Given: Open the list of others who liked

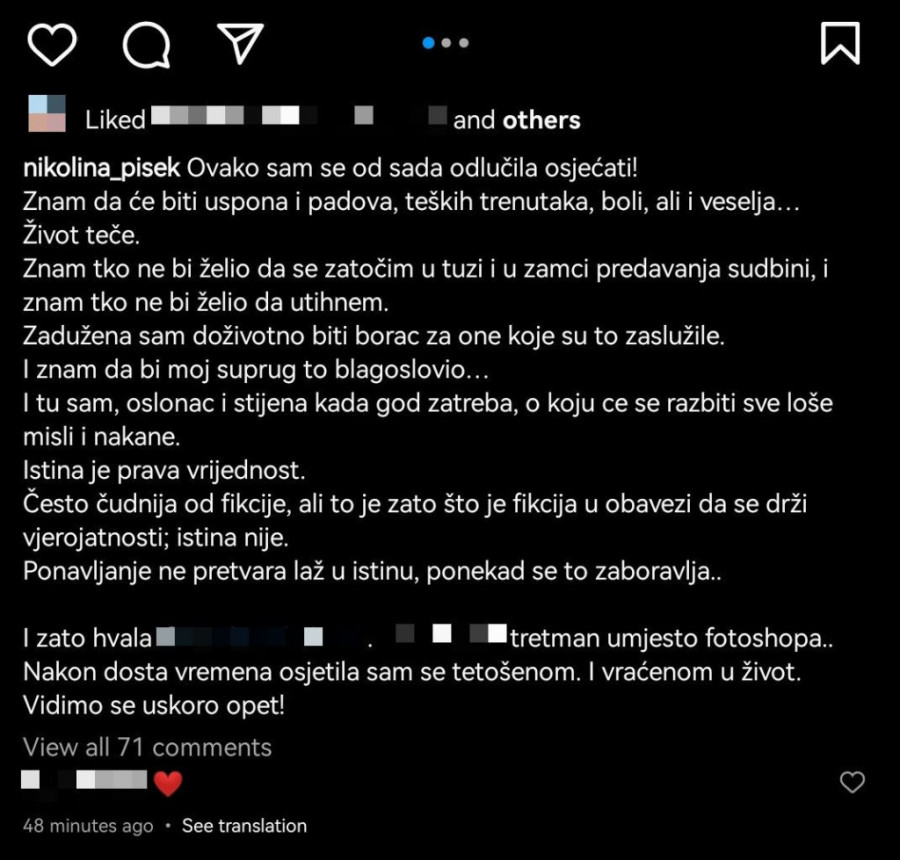Looking at the screenshot, I should pyautogui.click(x=541, y=120).
